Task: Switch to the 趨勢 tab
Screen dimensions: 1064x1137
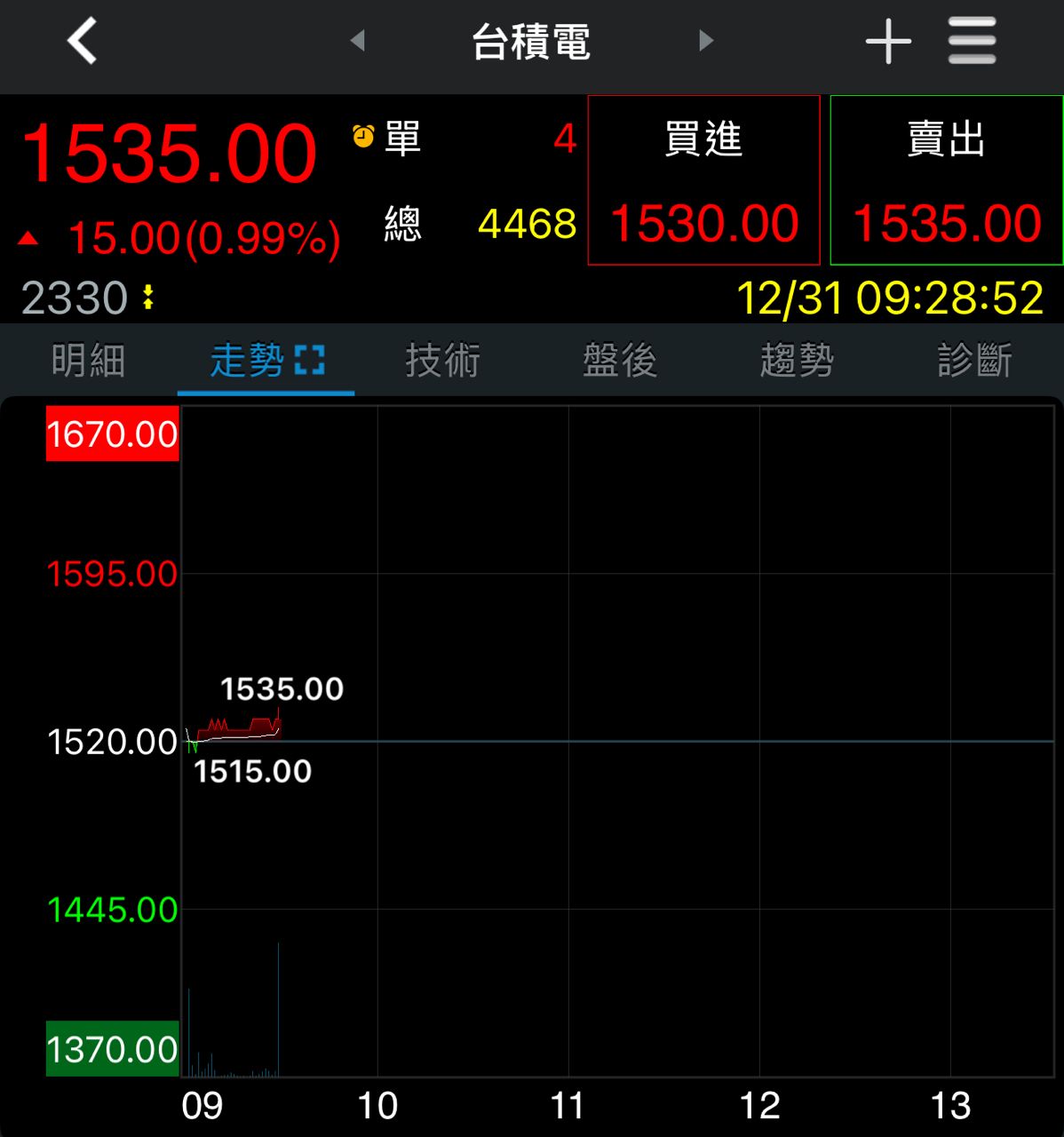Action: [x=797, y=361]
